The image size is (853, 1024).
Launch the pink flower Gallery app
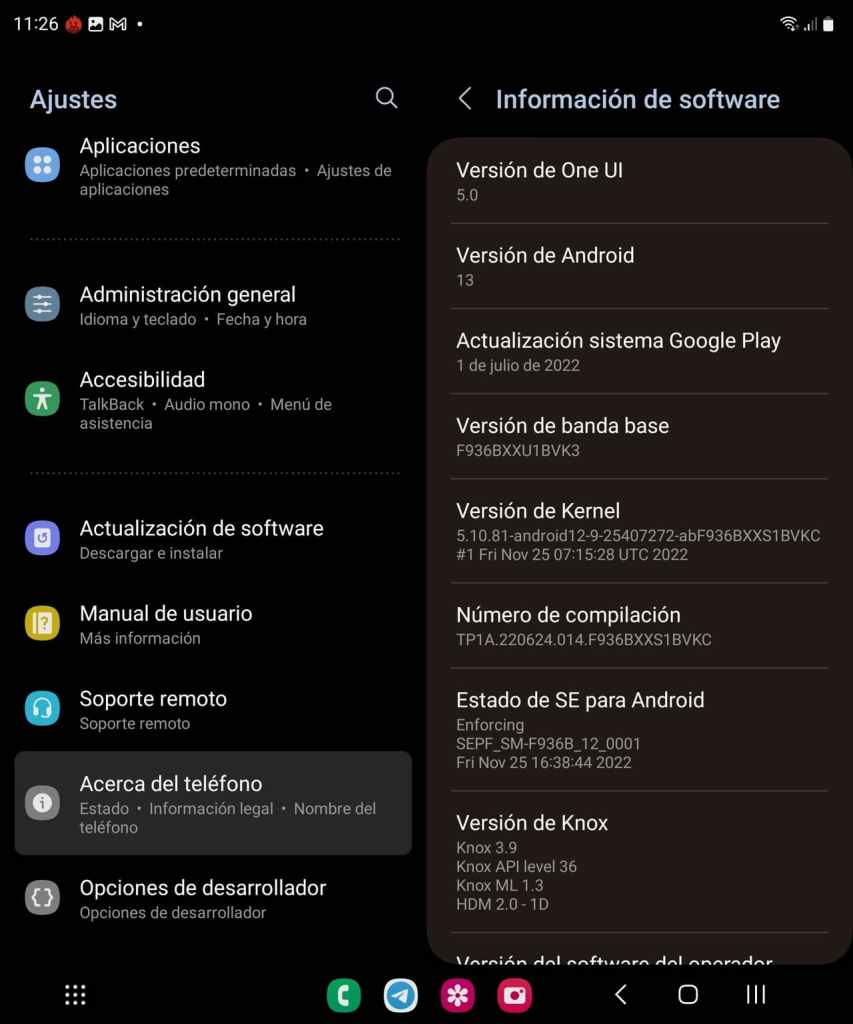[458, 995]
